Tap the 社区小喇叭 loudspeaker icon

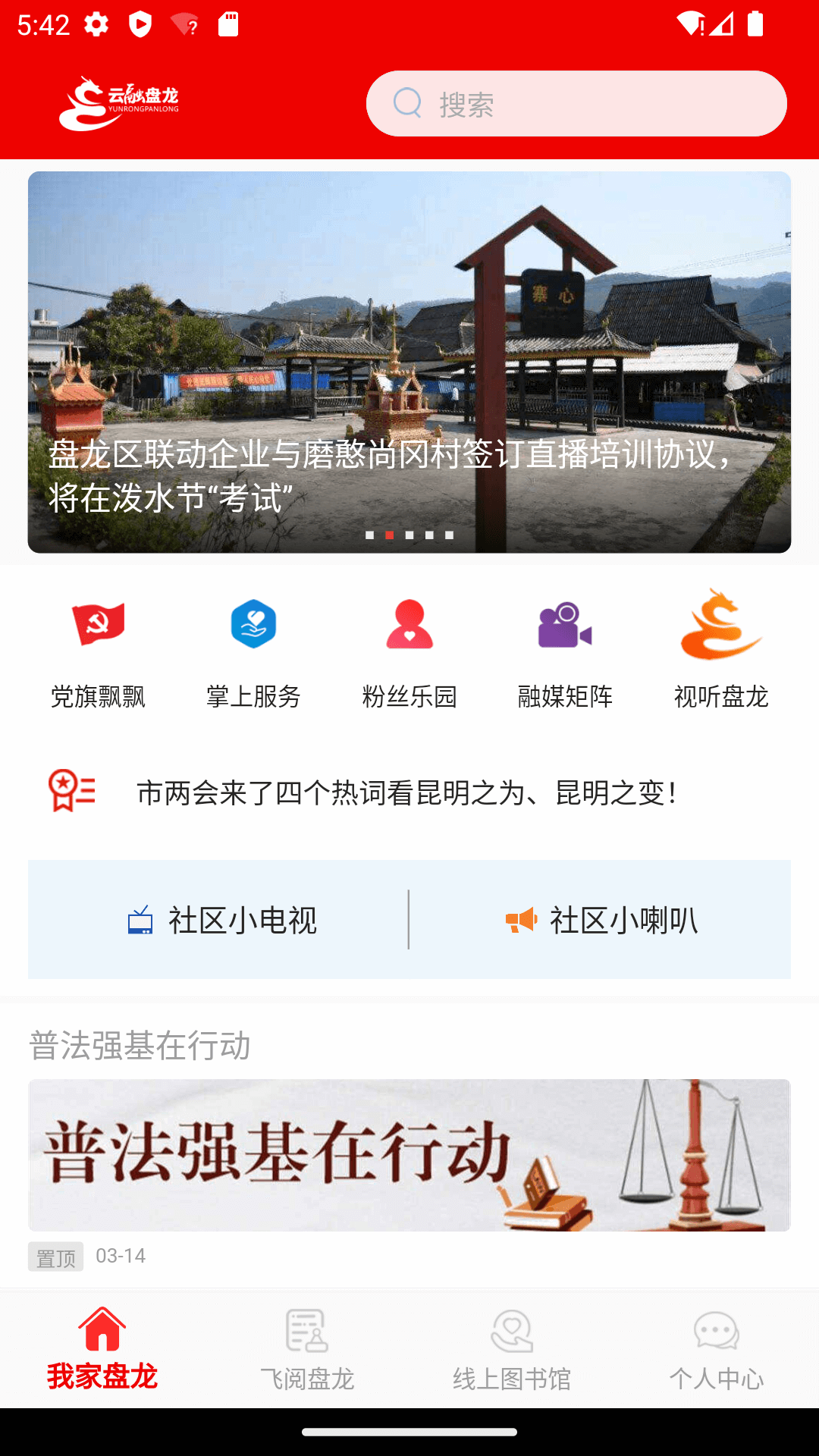click(x=520, y=920)
